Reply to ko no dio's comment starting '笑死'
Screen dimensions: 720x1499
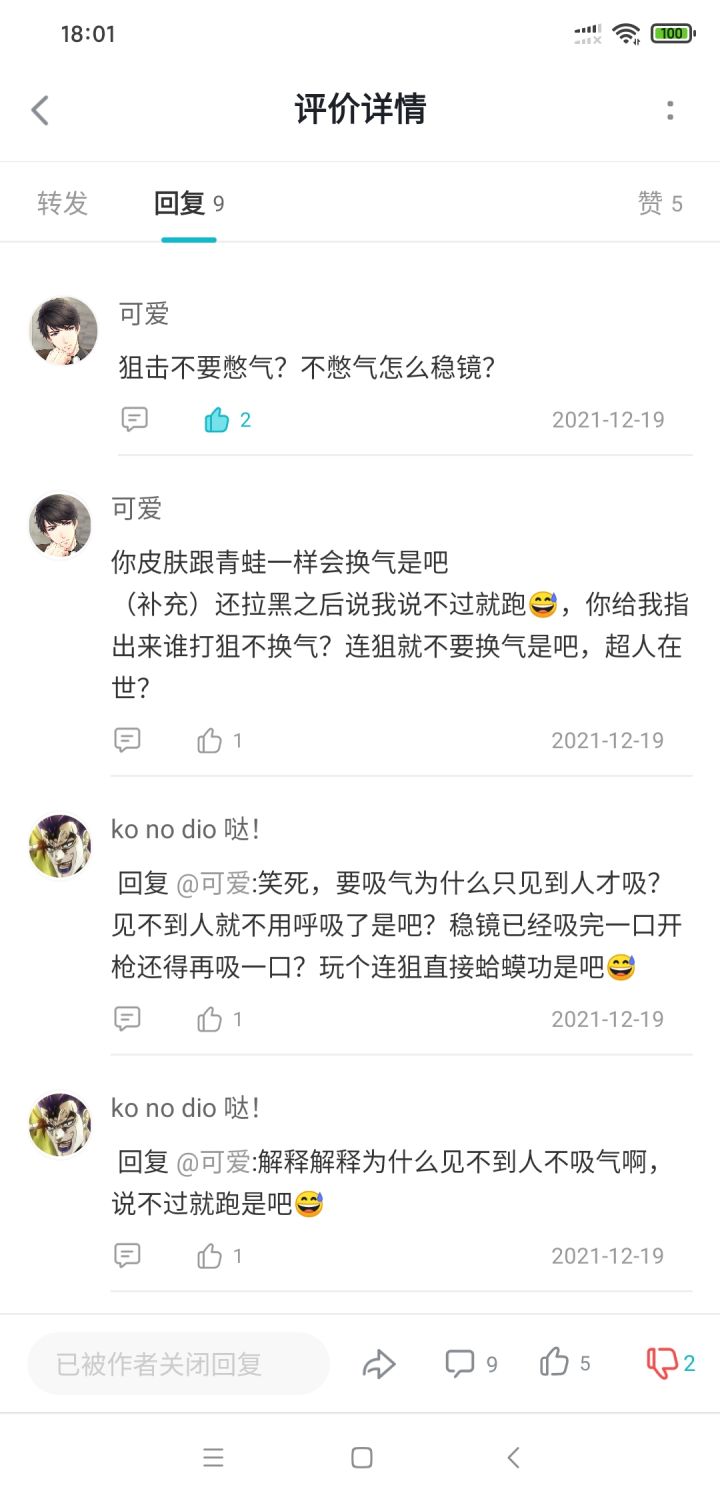pos(127,1019)
